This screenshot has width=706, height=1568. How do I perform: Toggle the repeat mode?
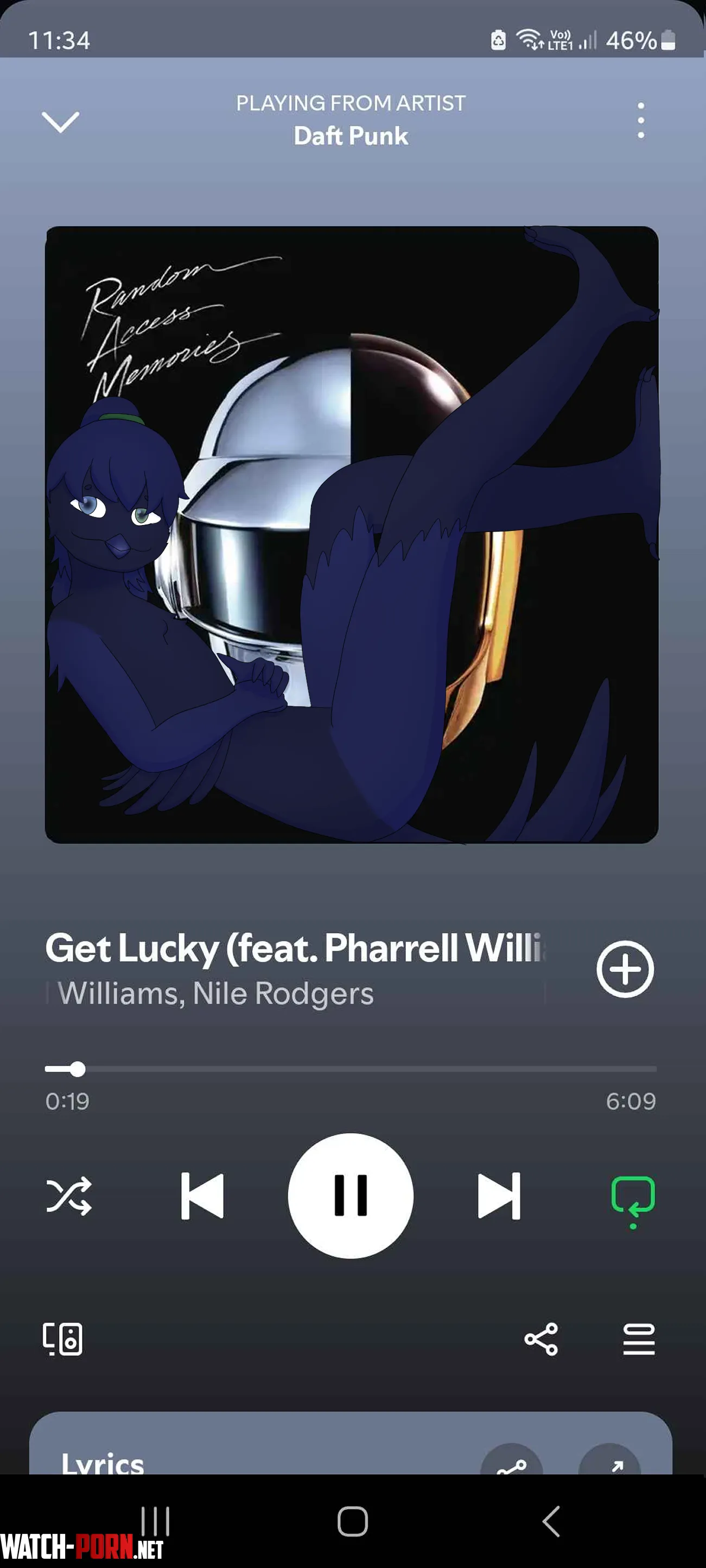(633, 1196)
